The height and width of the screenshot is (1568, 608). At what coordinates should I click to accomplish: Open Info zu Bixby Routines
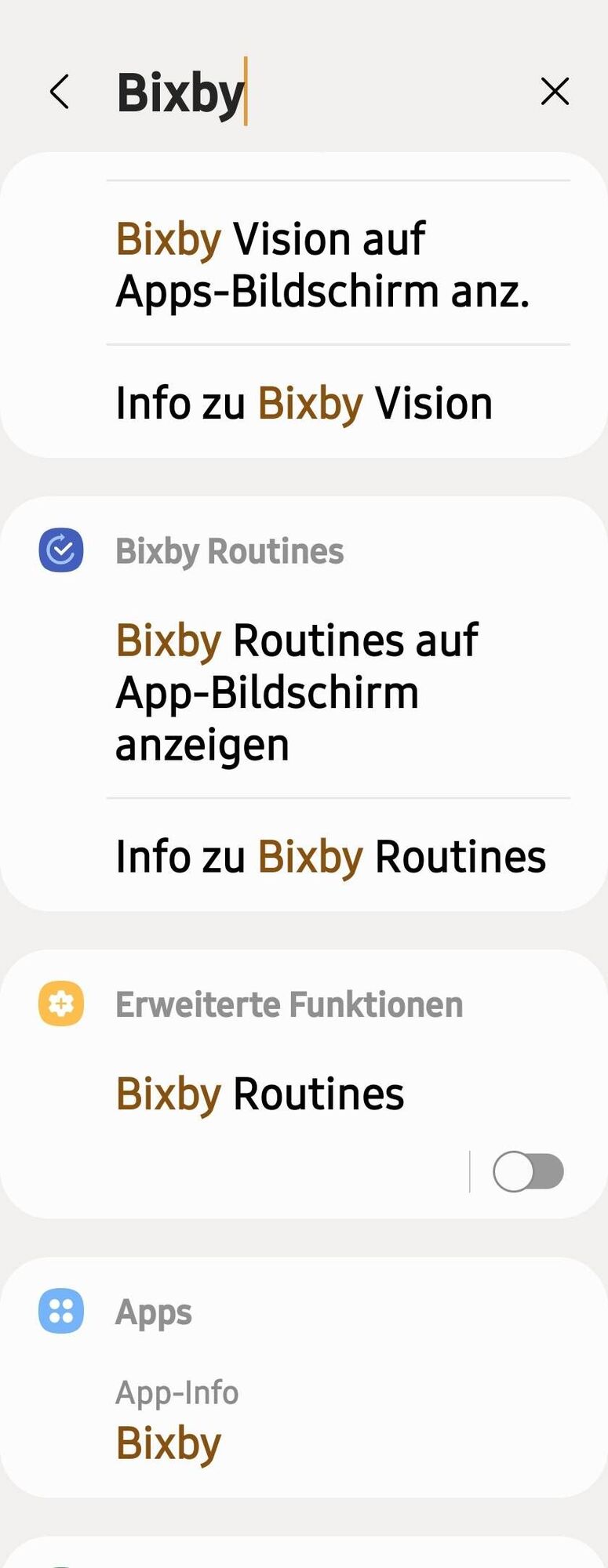[330, 856]
